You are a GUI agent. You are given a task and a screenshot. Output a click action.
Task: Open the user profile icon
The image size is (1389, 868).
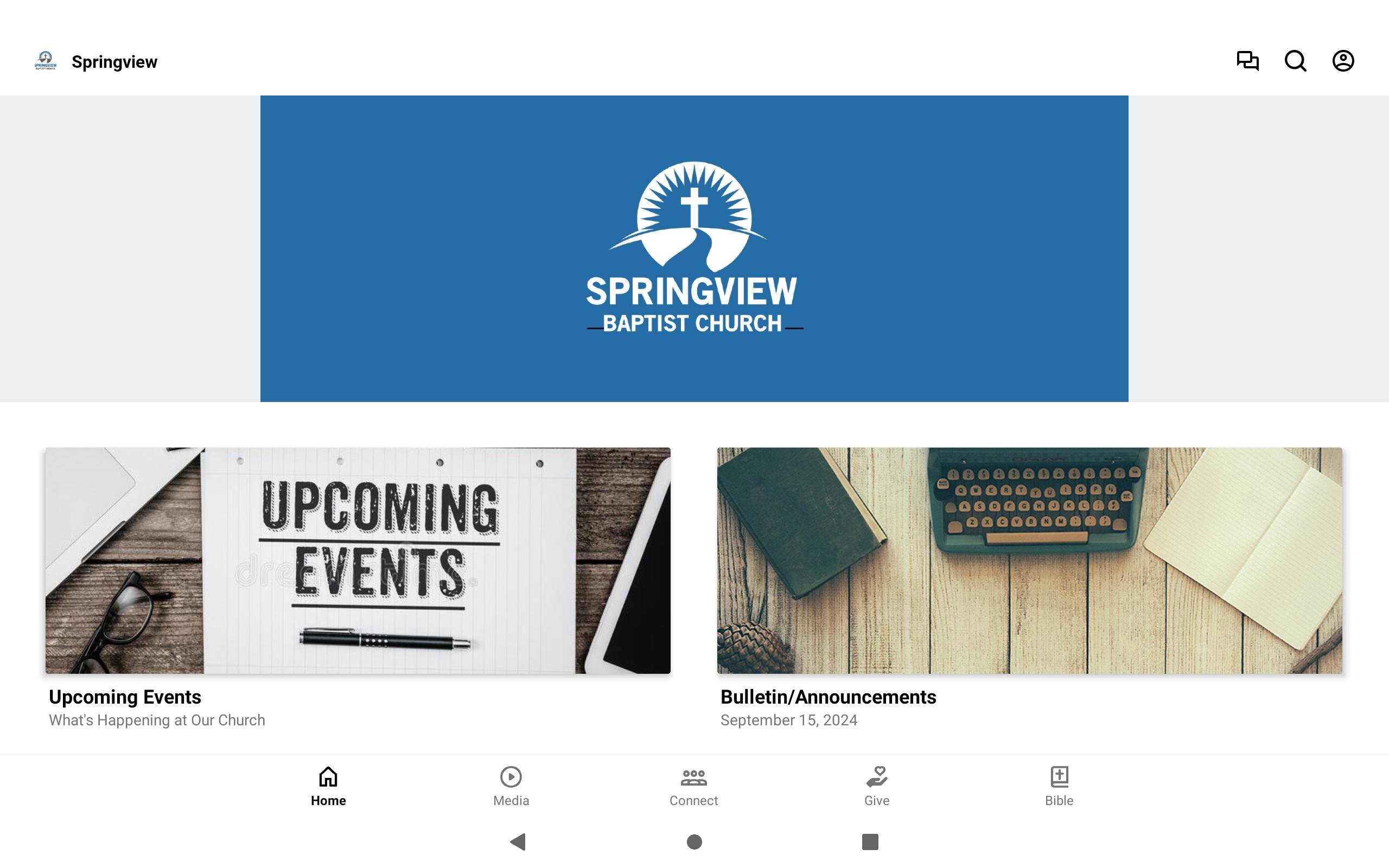(1342, 61)
